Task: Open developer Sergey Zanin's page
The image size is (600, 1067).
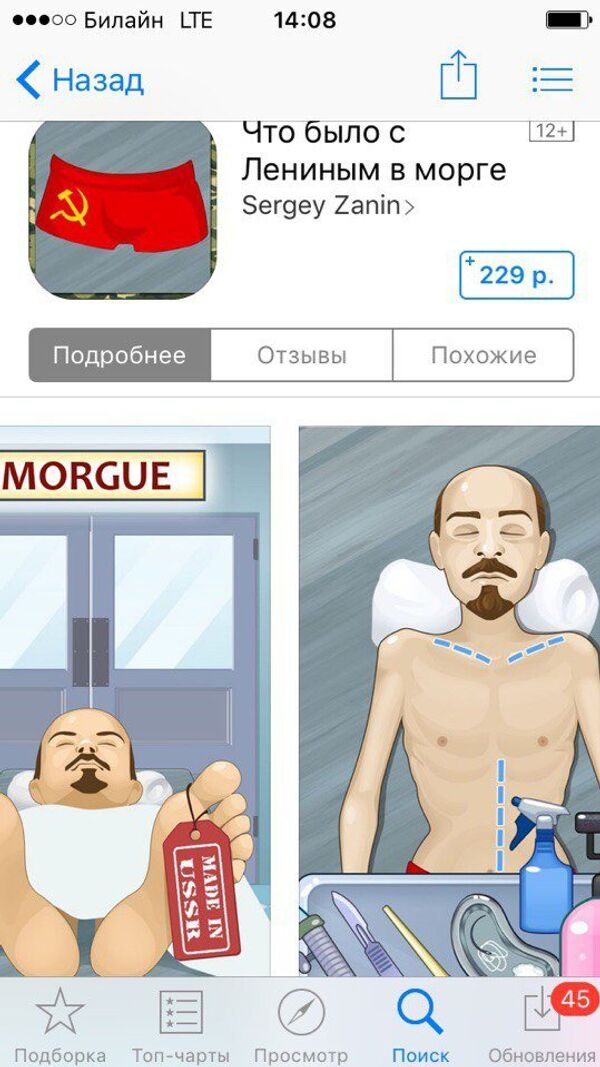Action: [328, 207]
